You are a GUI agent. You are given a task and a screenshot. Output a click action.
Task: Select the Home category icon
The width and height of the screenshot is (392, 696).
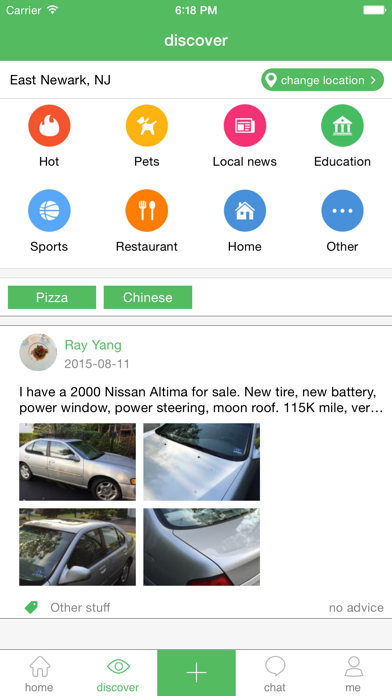pos(245,211)
